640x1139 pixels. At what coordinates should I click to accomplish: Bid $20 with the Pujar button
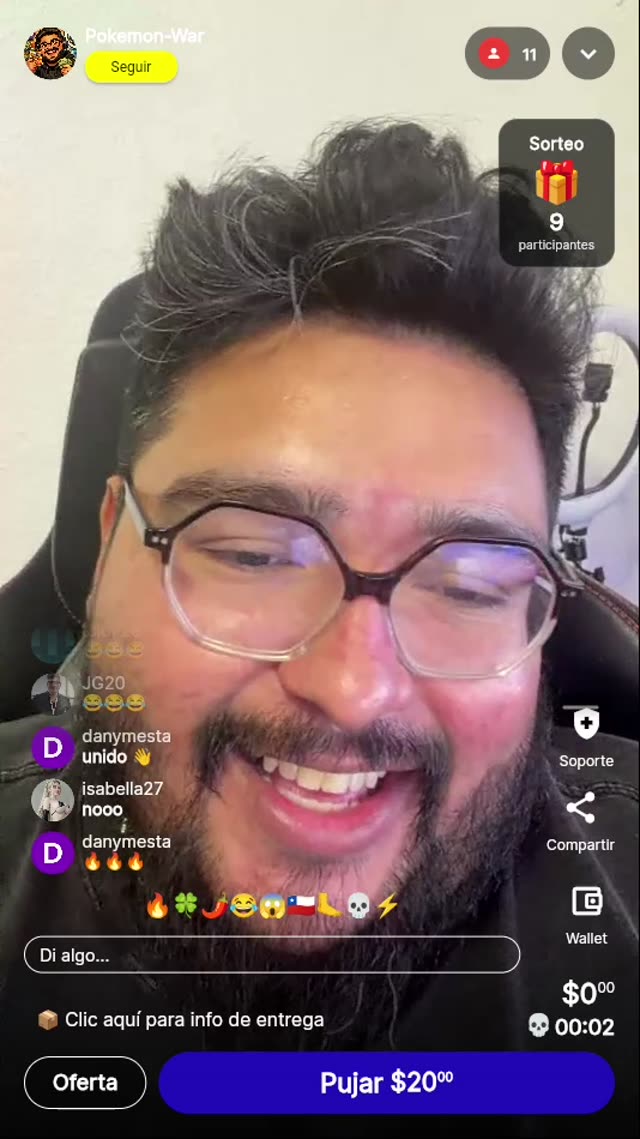click(x=386, y=1082)
